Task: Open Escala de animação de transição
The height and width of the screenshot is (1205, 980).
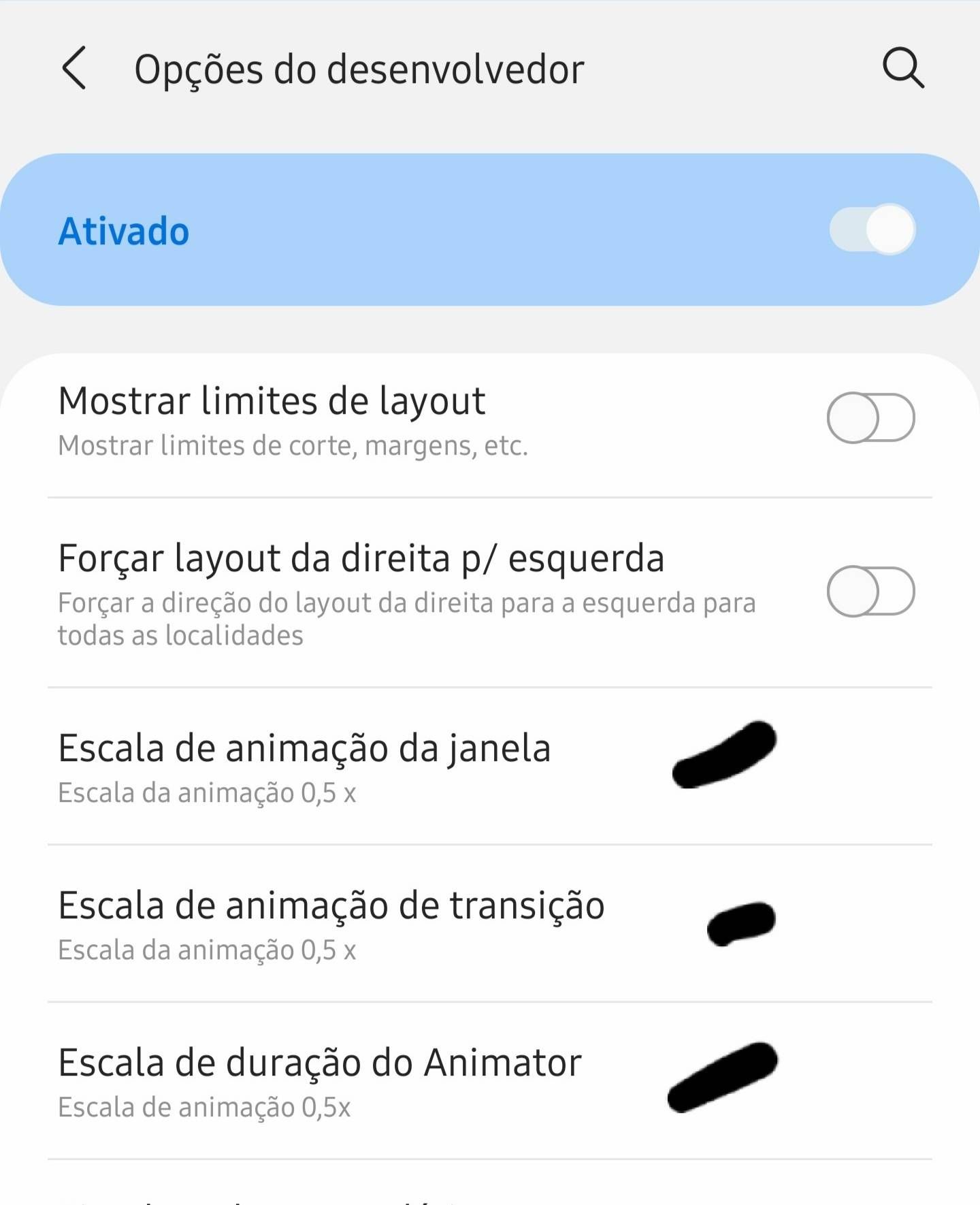Action: [331, 923]
